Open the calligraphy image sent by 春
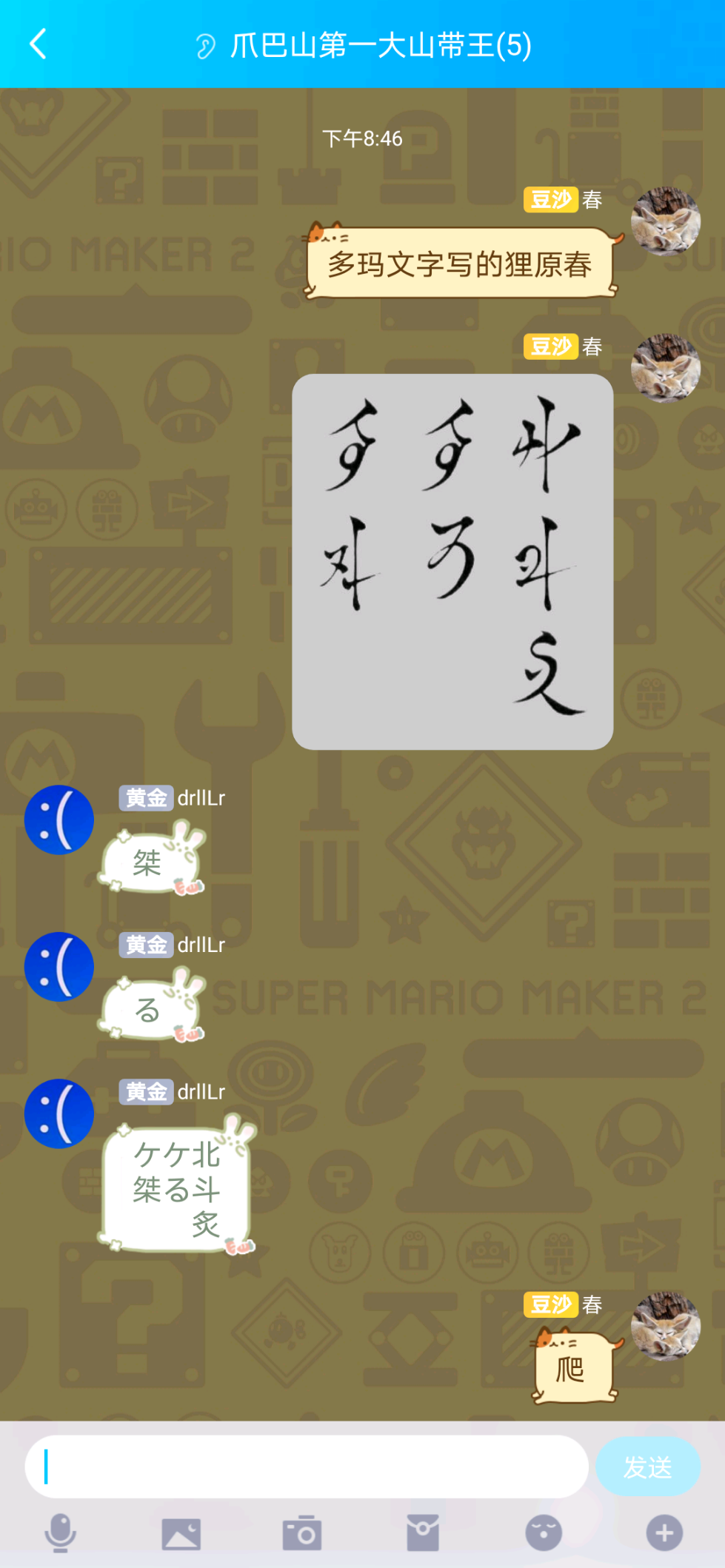 [x=452, y=561]
